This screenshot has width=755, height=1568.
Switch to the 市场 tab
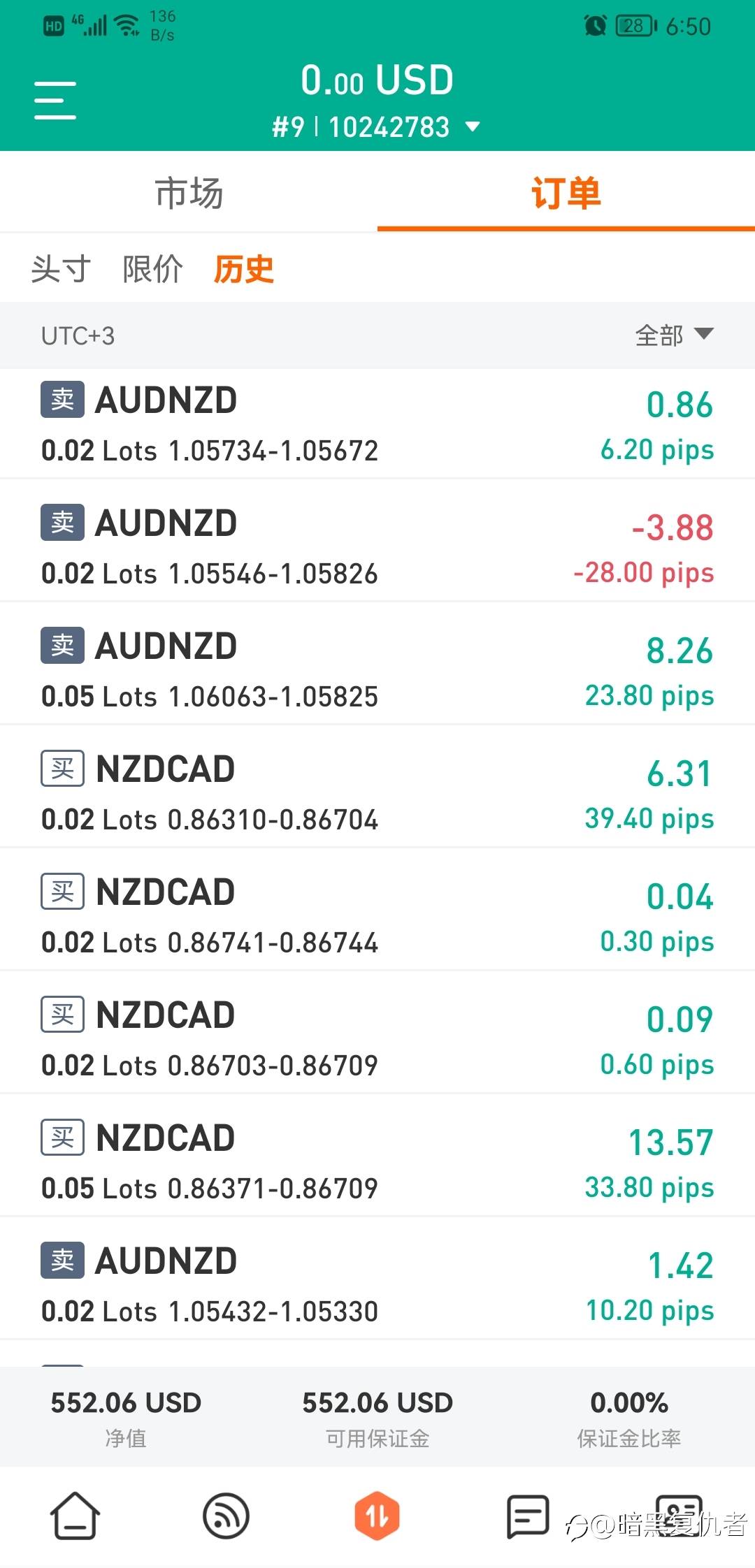pyautogui.click(x=189, y=193)
